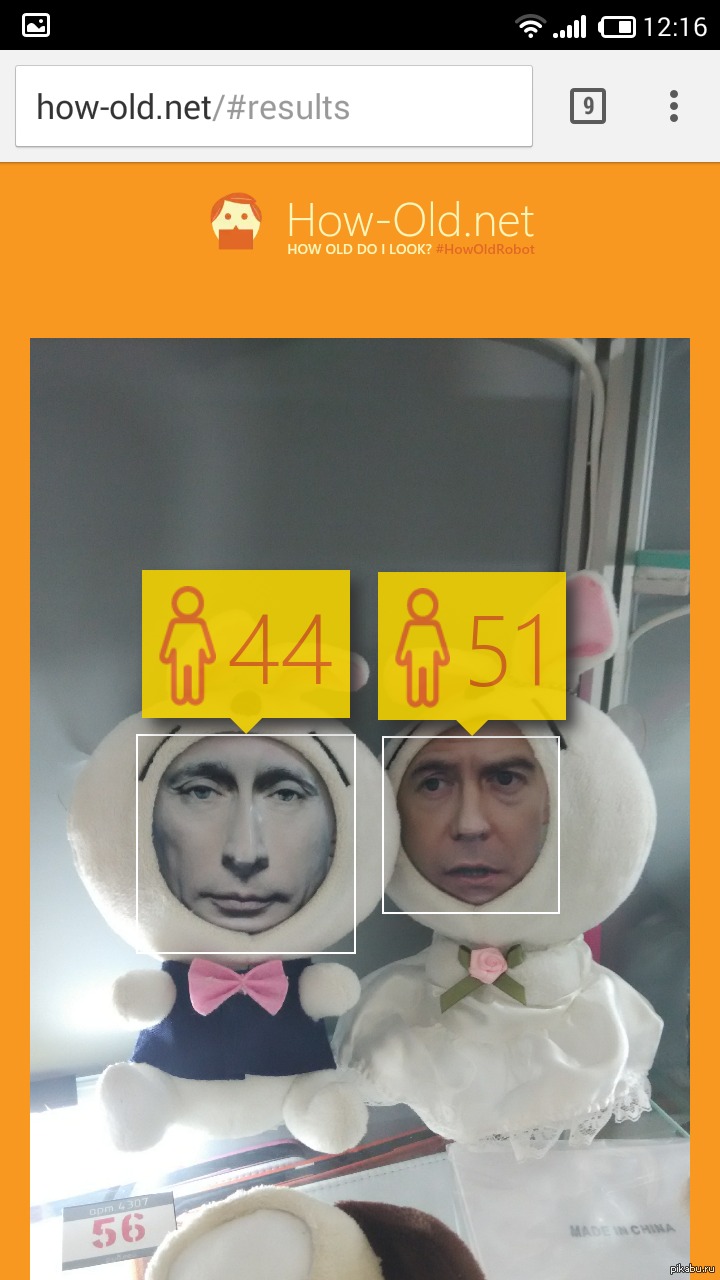Open the browser overflow menu
The width and height of the screenshot is (720, 1280).
(674, 106)
